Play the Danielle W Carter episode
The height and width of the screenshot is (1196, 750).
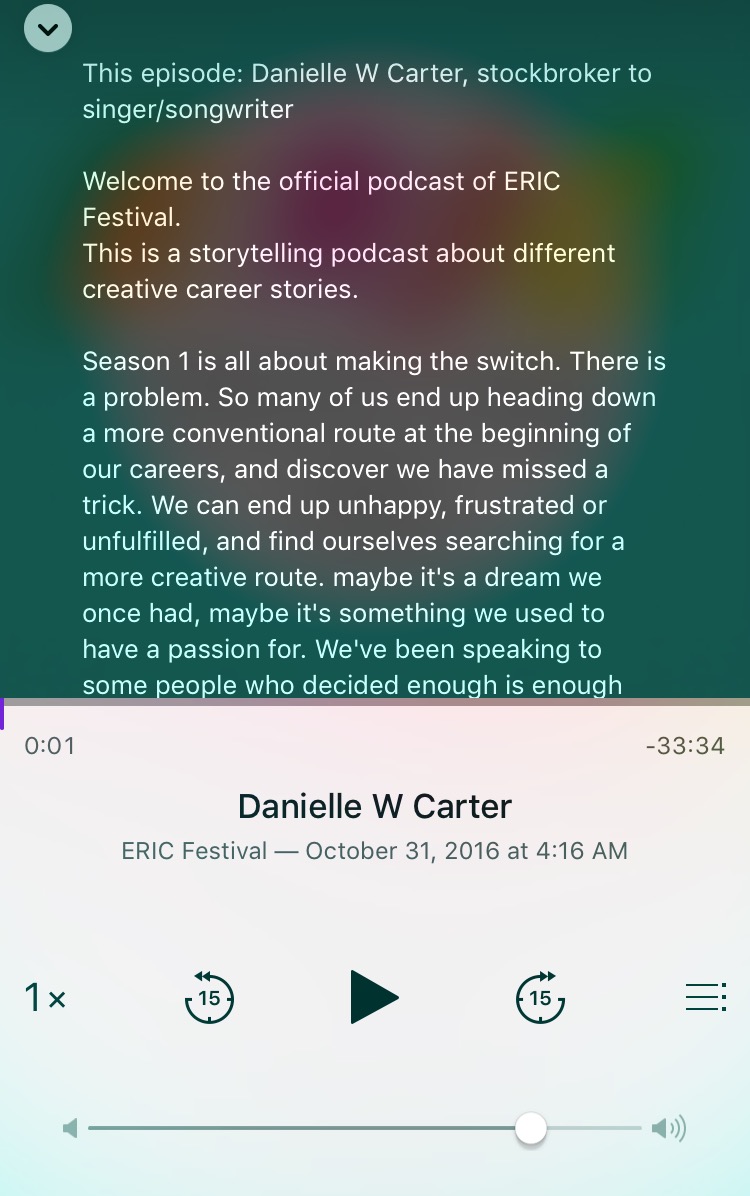(x=374, y=997)
